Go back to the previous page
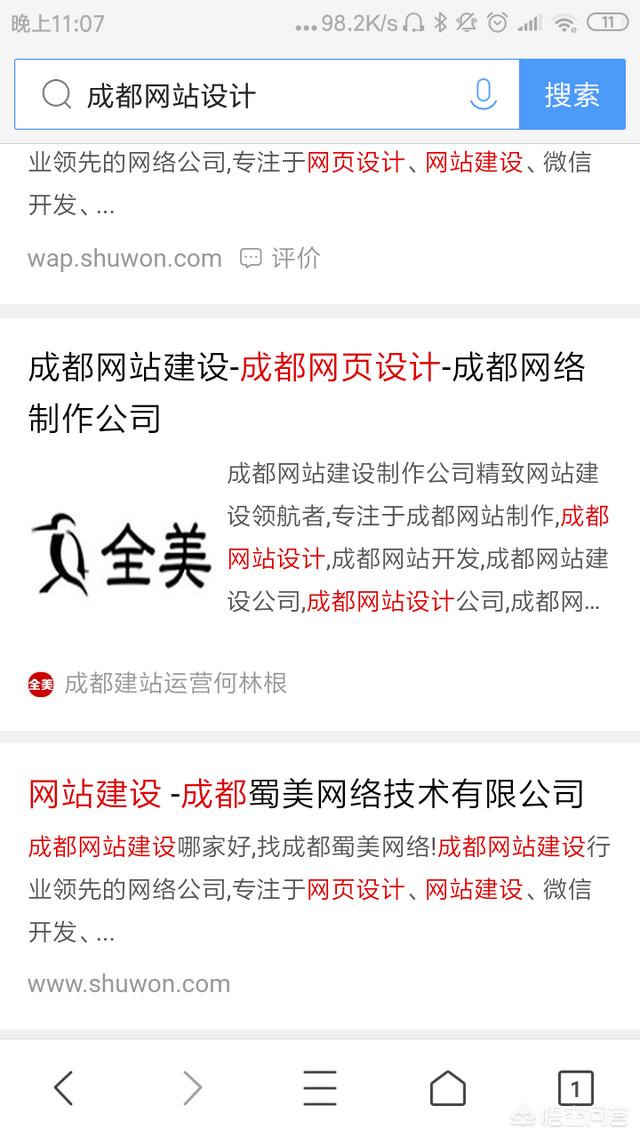The width and height of the screenshot is (640, 1138). (63, 1088)
